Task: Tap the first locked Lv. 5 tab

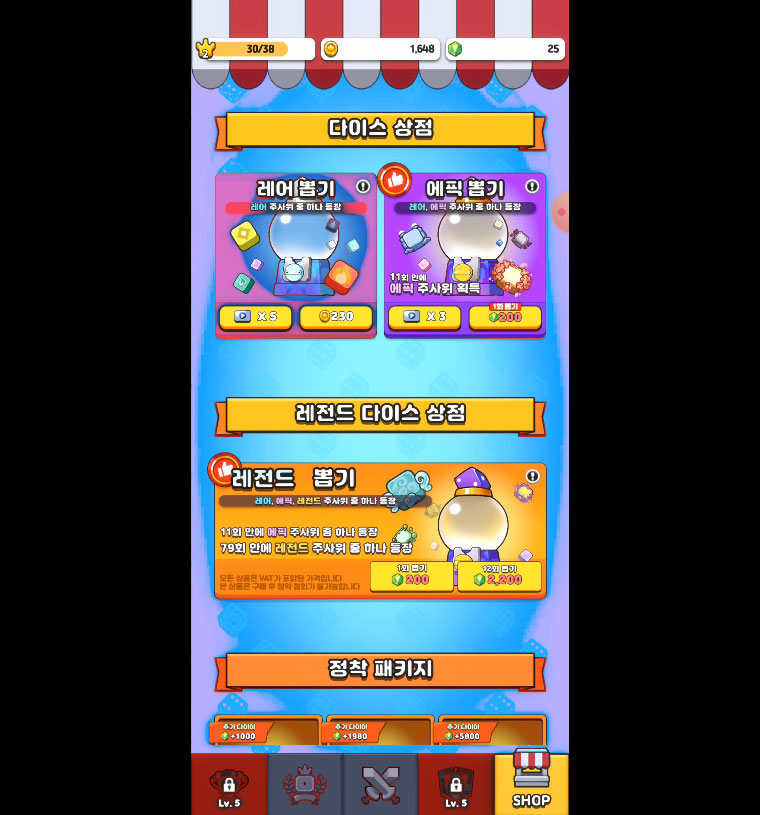Action: click(x=229, y=784)
